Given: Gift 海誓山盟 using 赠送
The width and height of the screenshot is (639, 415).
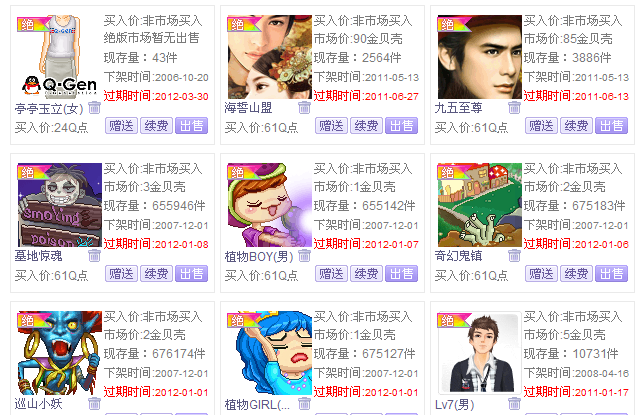Looking at the screenshot, I should (x=332, y=126).
